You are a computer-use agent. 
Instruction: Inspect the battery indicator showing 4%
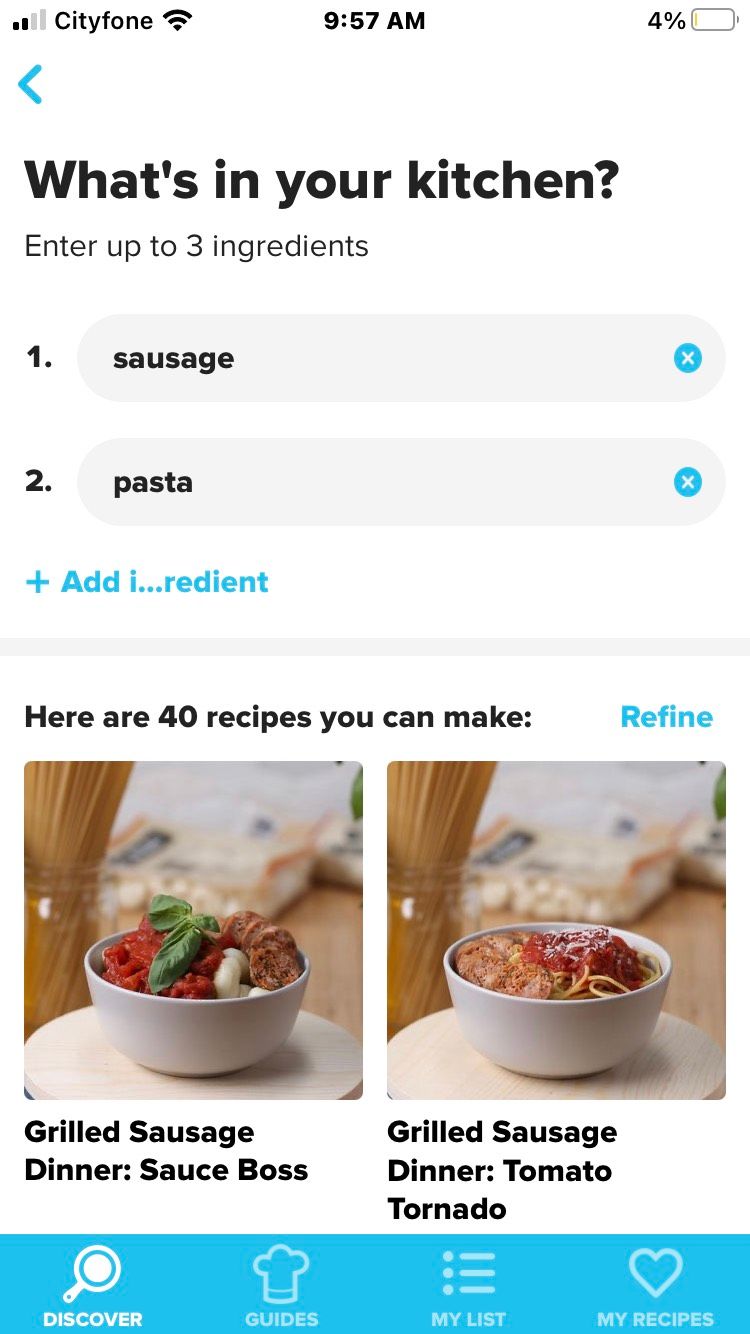[712, 19]
